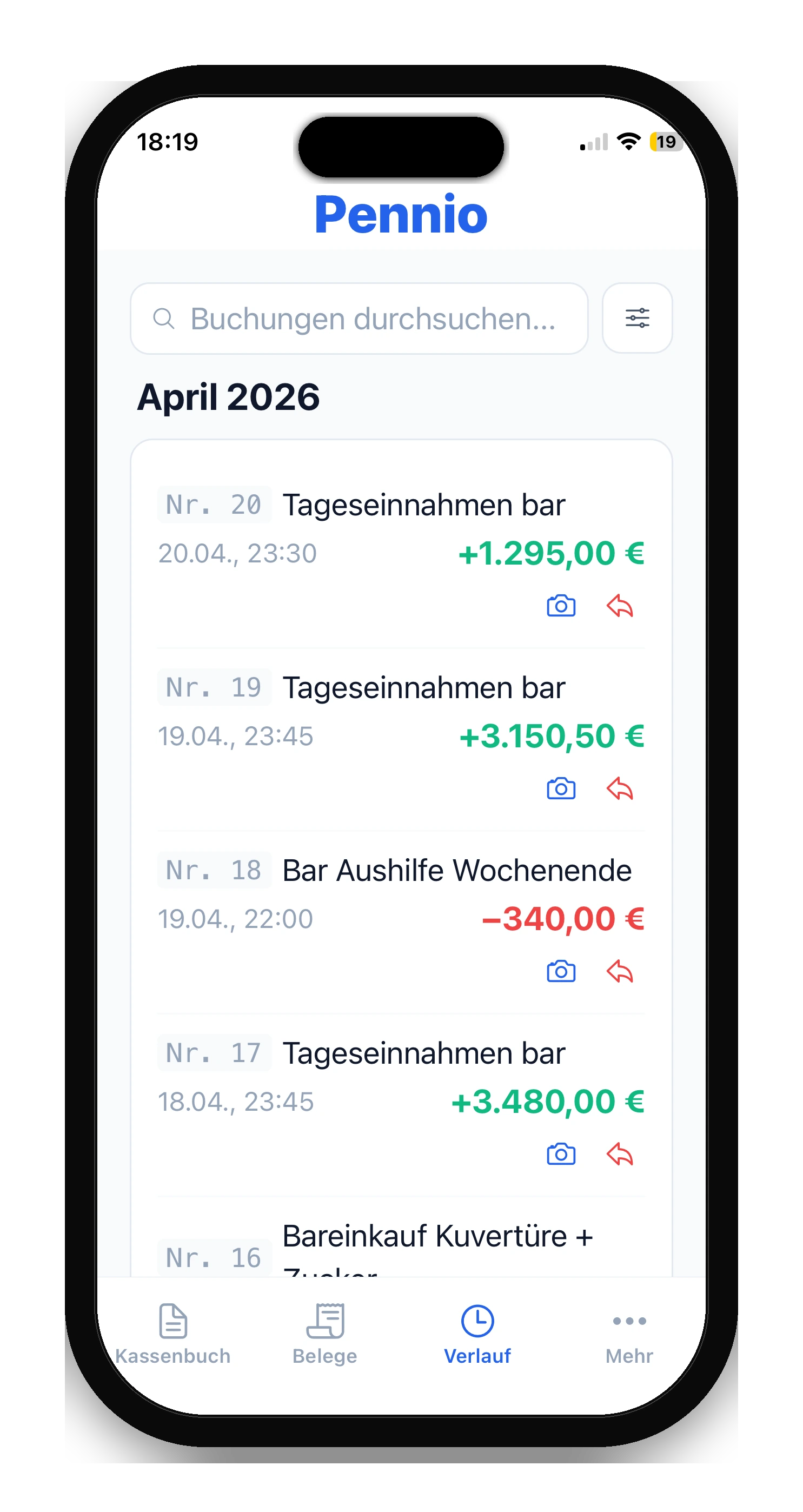Open the Kassenbuch document icon

pos(172,1321)
